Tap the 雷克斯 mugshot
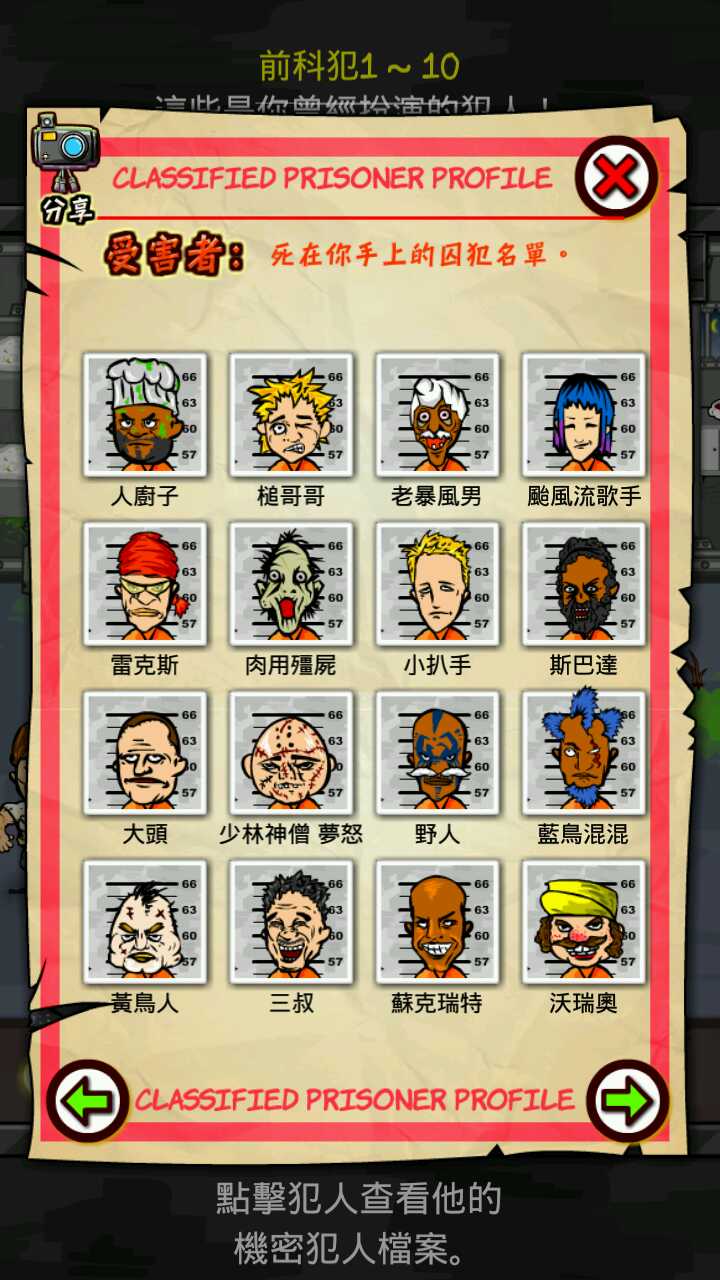Viewport: 720px width, 1280px height. 145,584
